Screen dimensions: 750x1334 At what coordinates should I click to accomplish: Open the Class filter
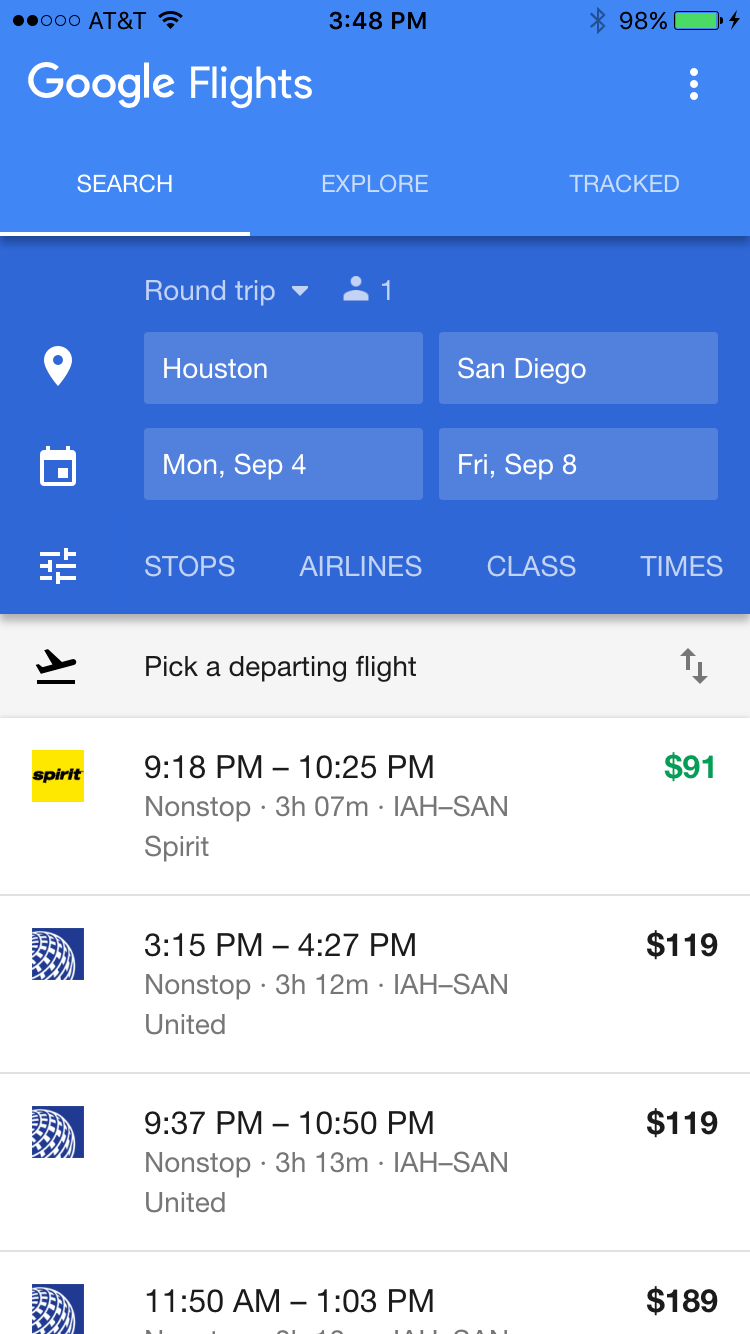coord(531,566)
